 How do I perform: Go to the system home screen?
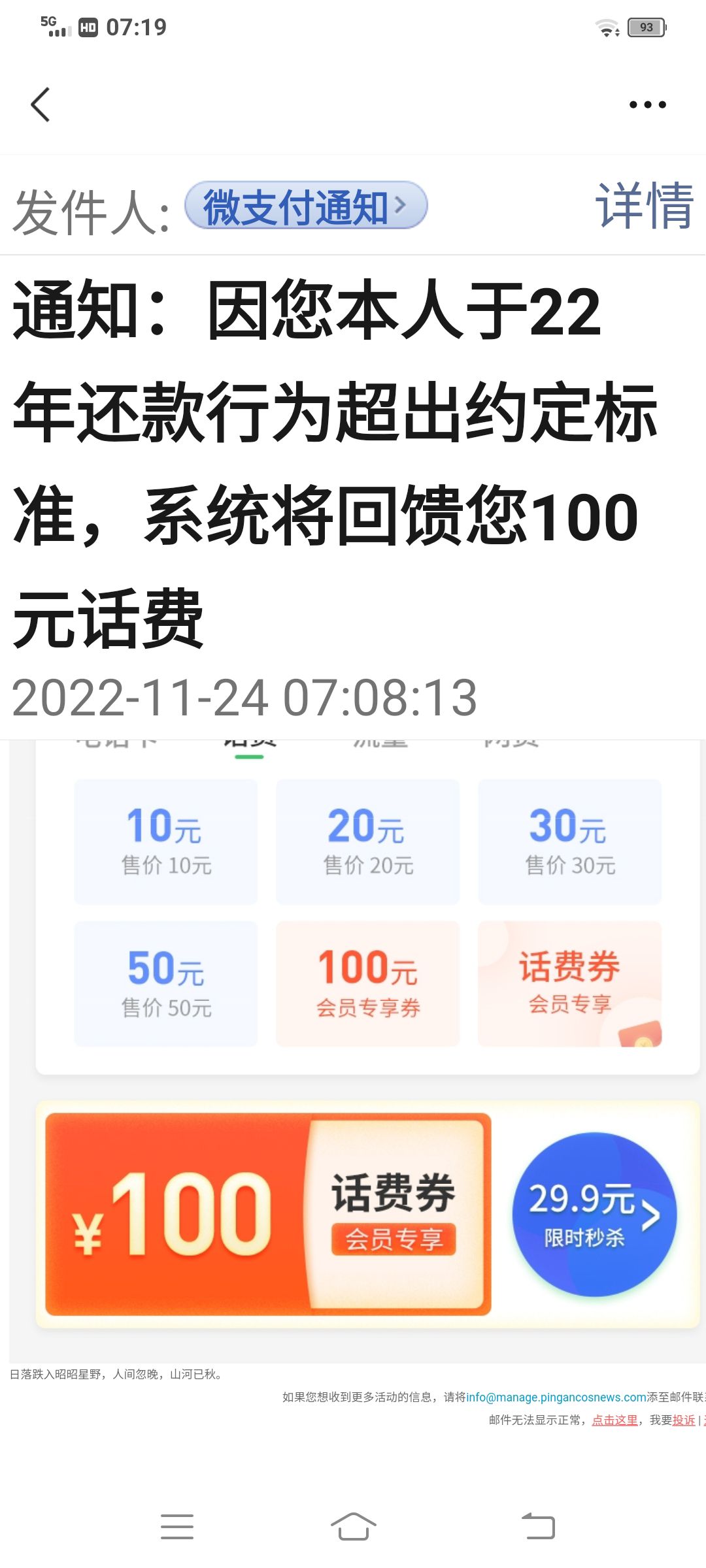coord(353,1527)
